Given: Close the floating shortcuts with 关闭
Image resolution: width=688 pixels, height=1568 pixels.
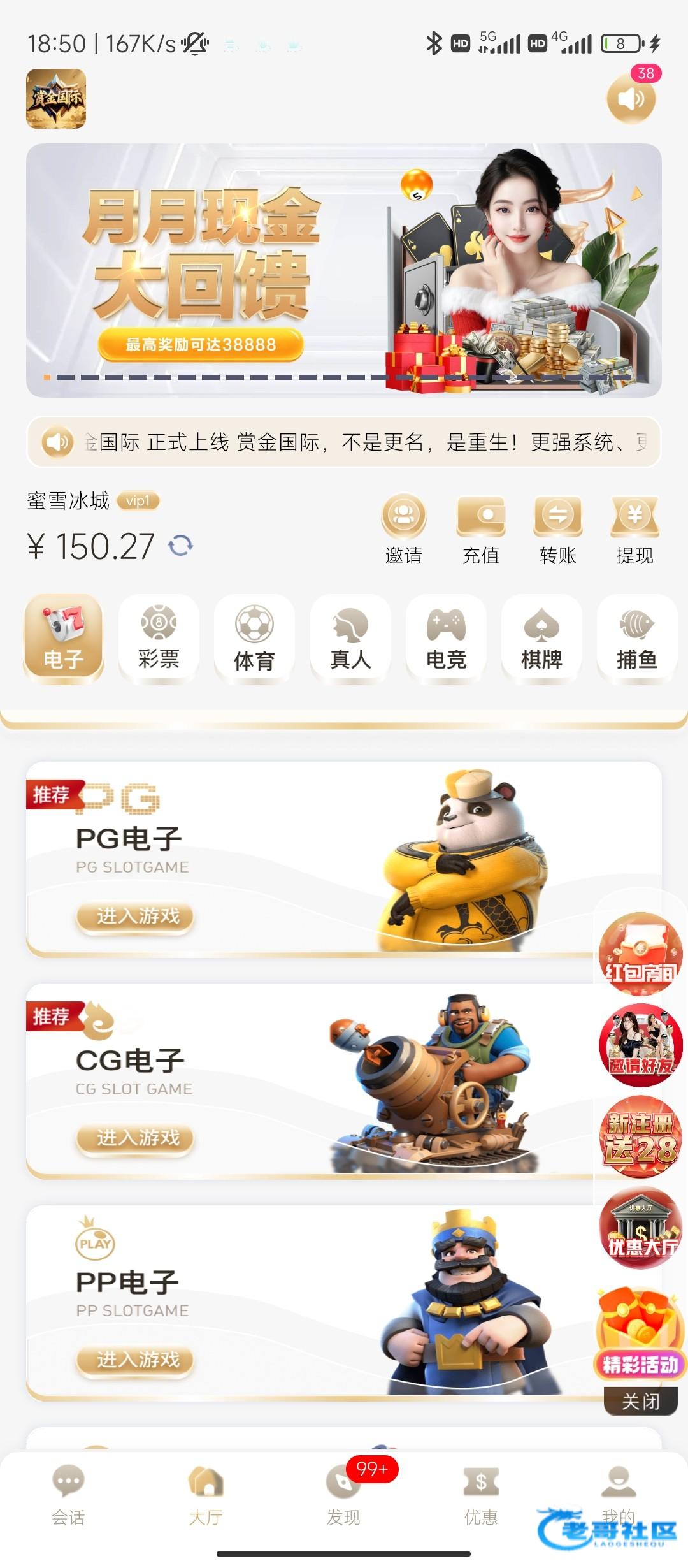Looking at the screenshot, I should click(640, 1402).
